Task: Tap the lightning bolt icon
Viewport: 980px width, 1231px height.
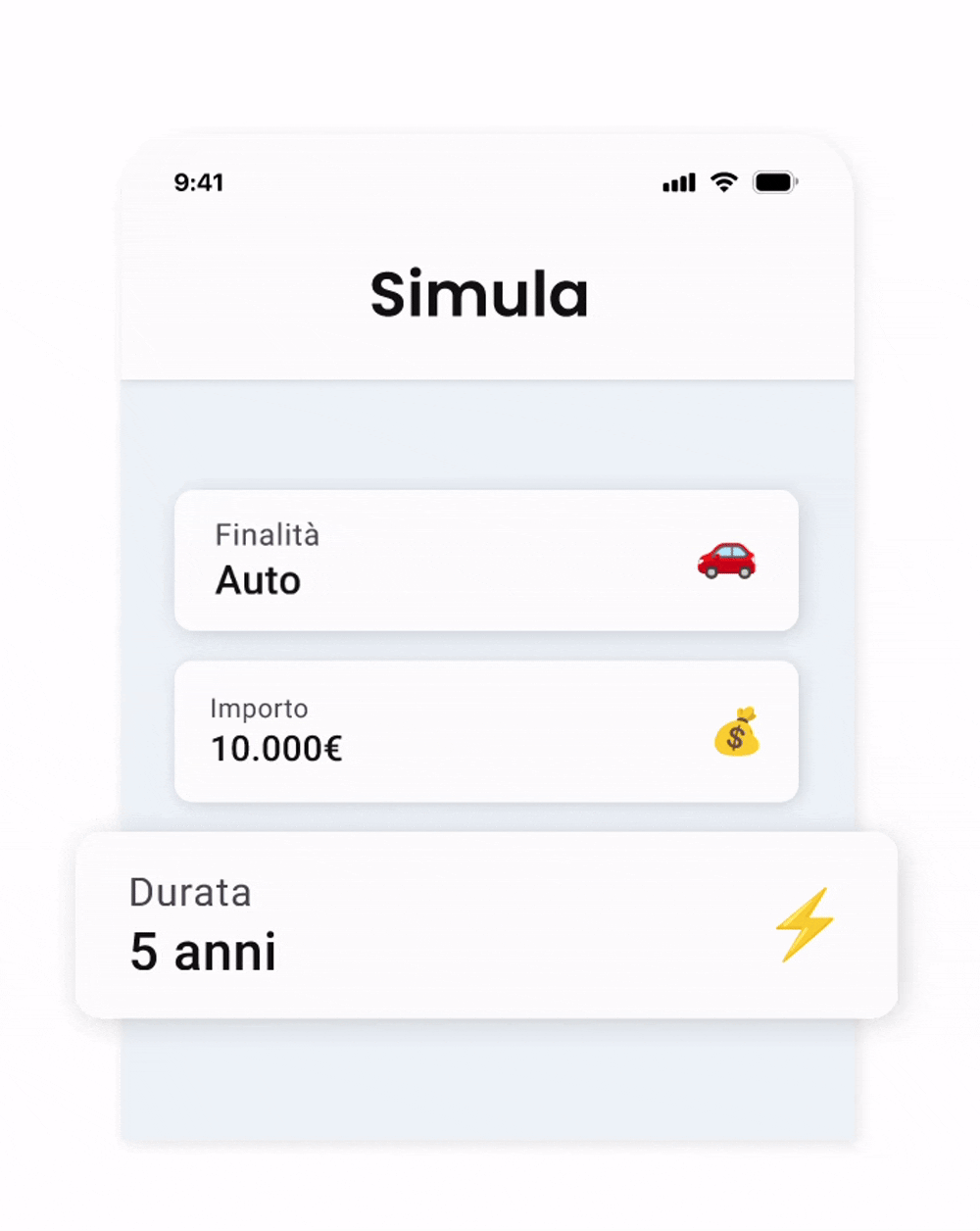Action: coord(806,925)
